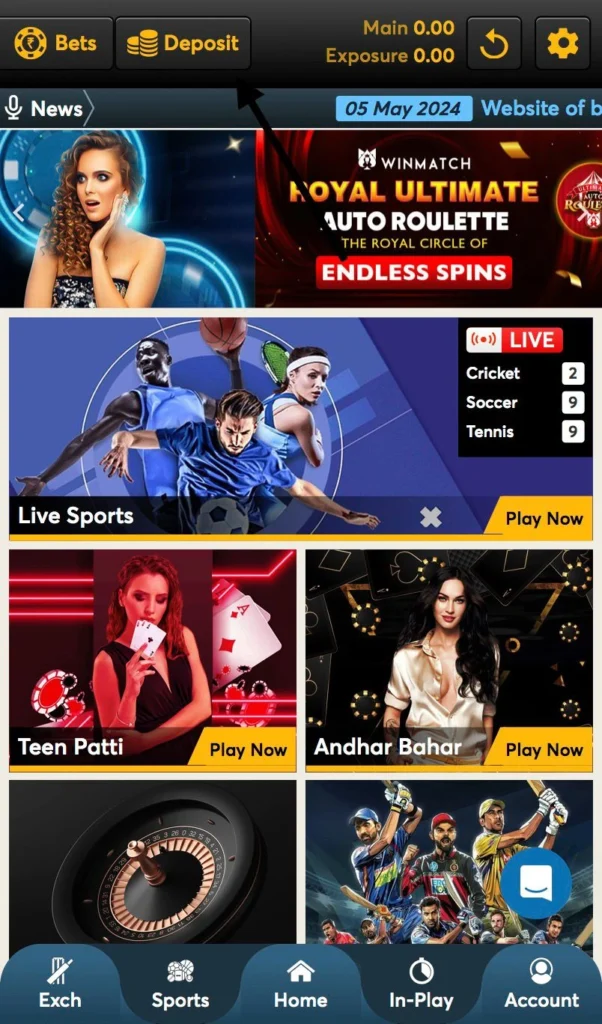Switch to the In-Play tab
Viewport: 602px width, 1024px height.
coord(421,985)
